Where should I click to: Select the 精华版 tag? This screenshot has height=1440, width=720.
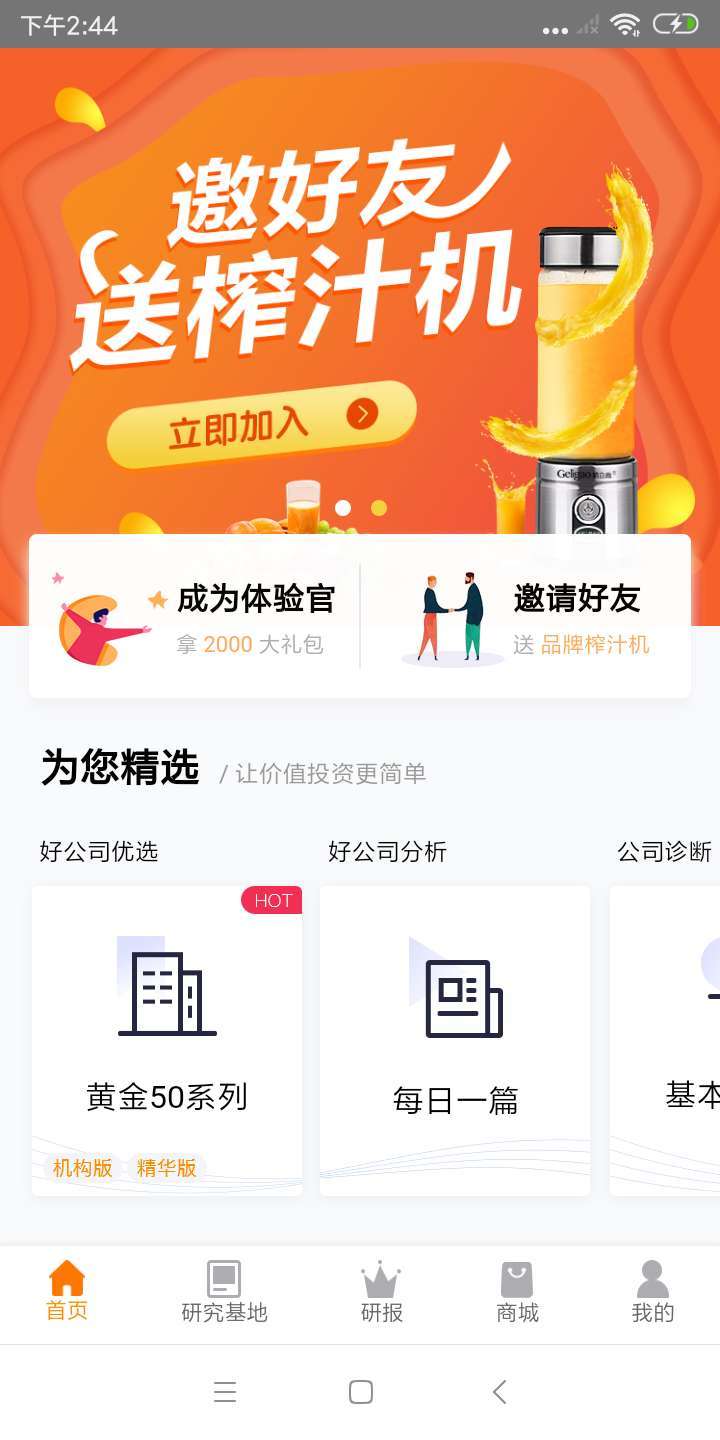(x=166, y=1167)
